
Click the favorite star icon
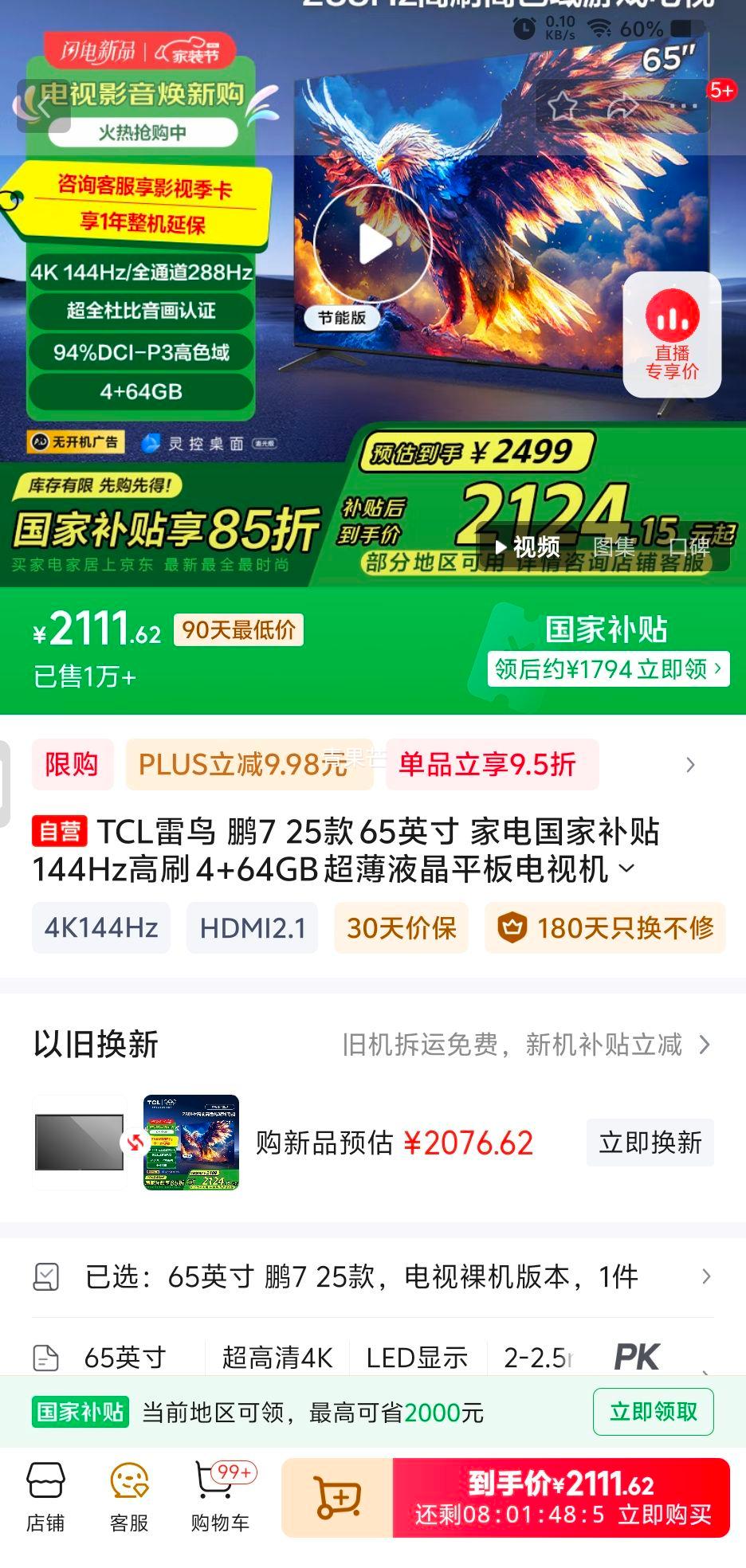[563, 106]
